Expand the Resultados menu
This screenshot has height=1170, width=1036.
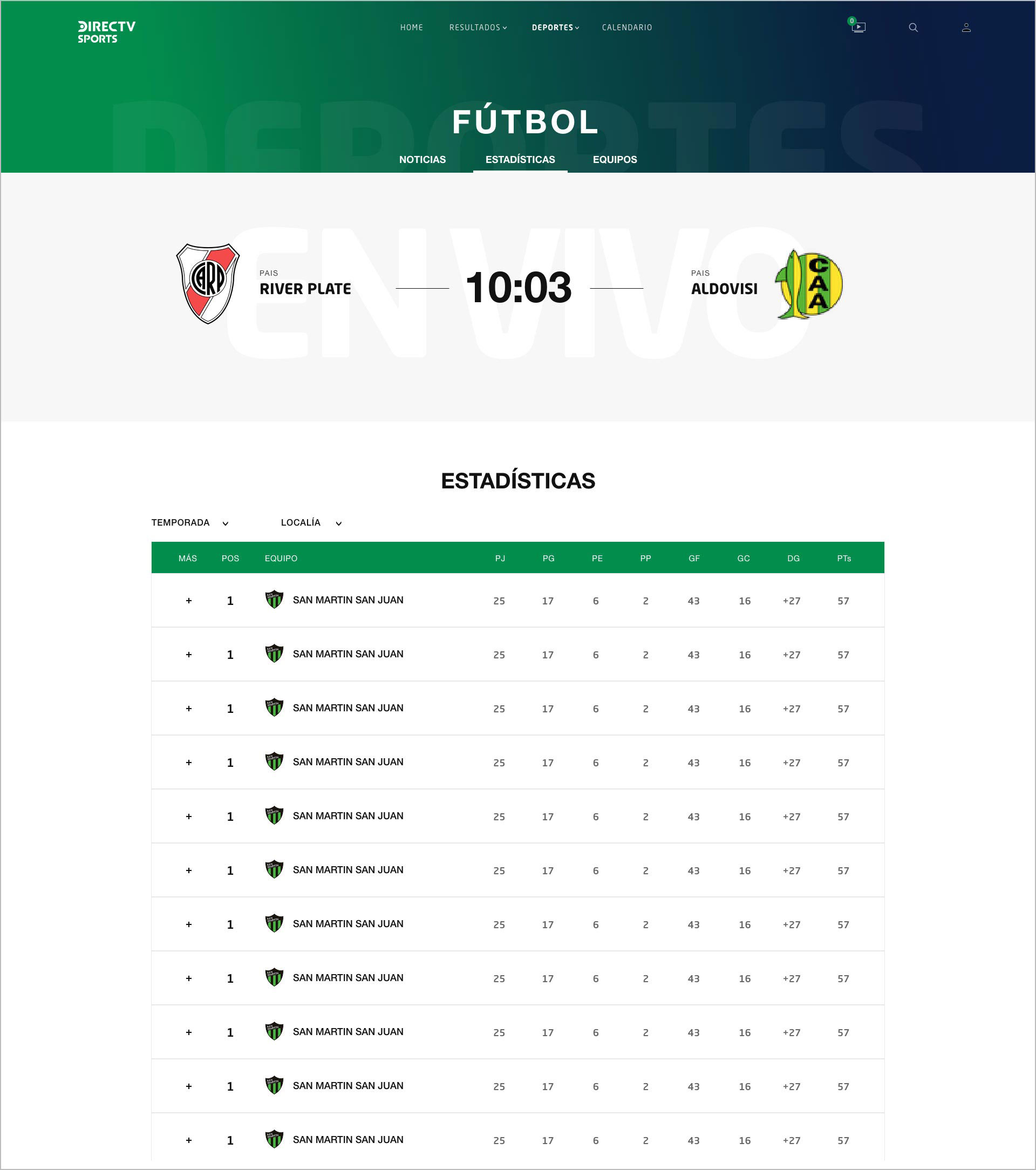click(x=478, y=28)
